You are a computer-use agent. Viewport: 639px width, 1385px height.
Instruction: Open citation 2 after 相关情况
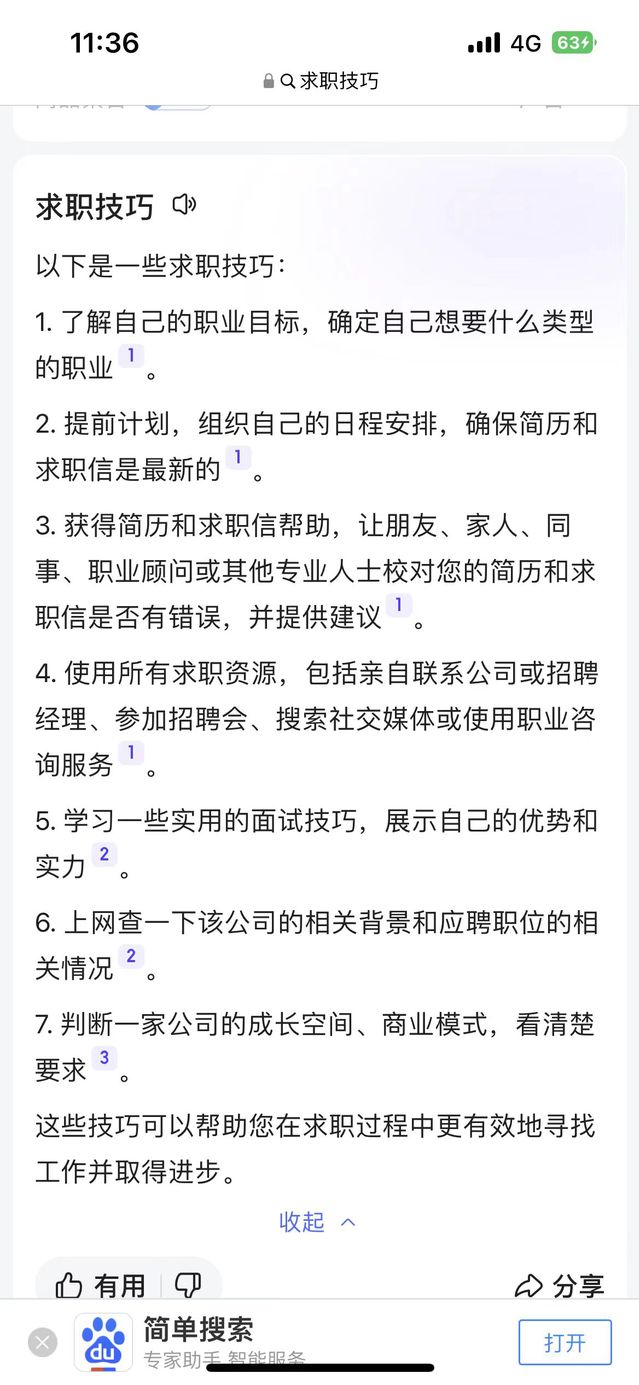click(x=131, y=957)
